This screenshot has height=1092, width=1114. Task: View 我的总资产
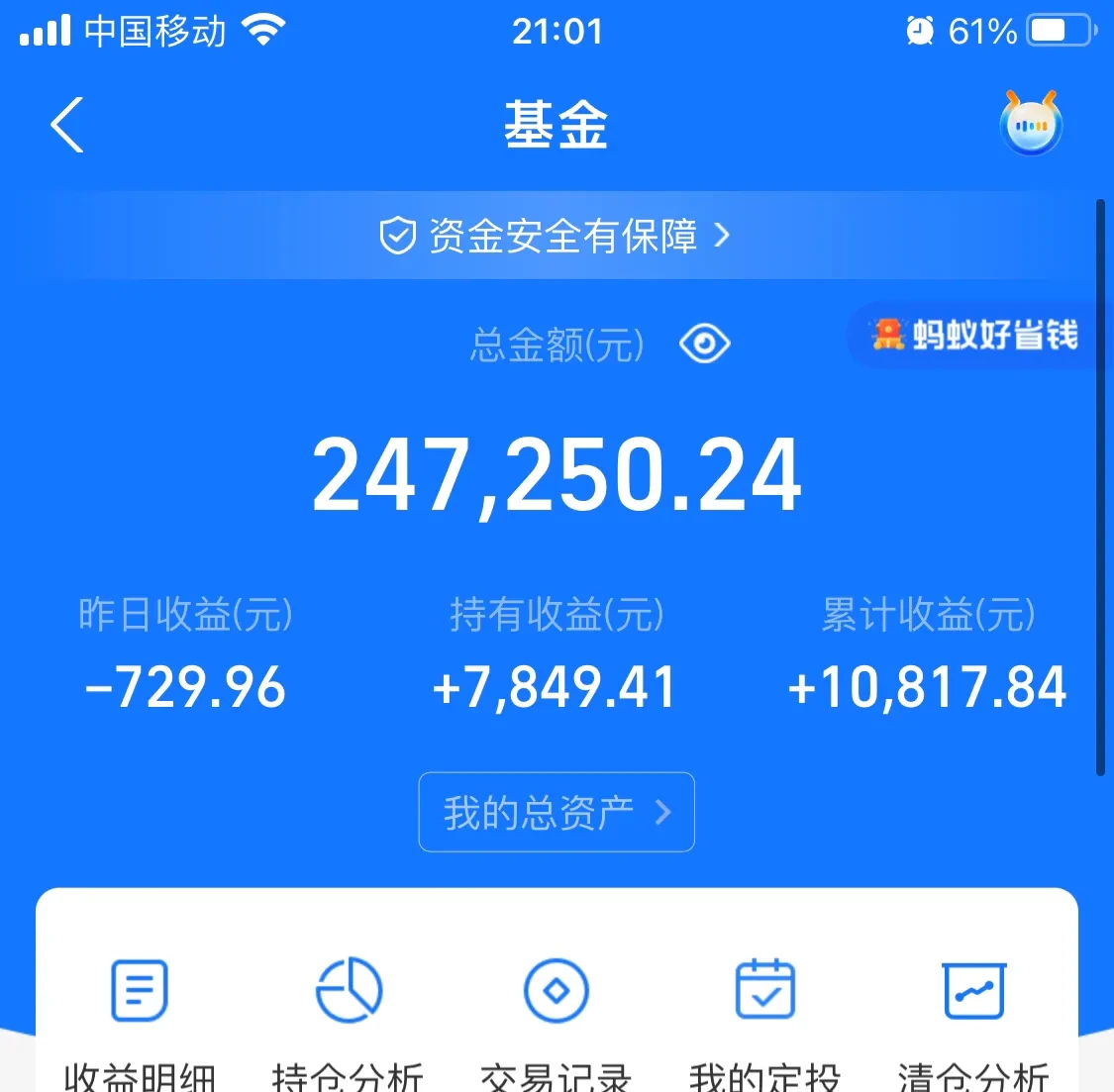point(557,813)
